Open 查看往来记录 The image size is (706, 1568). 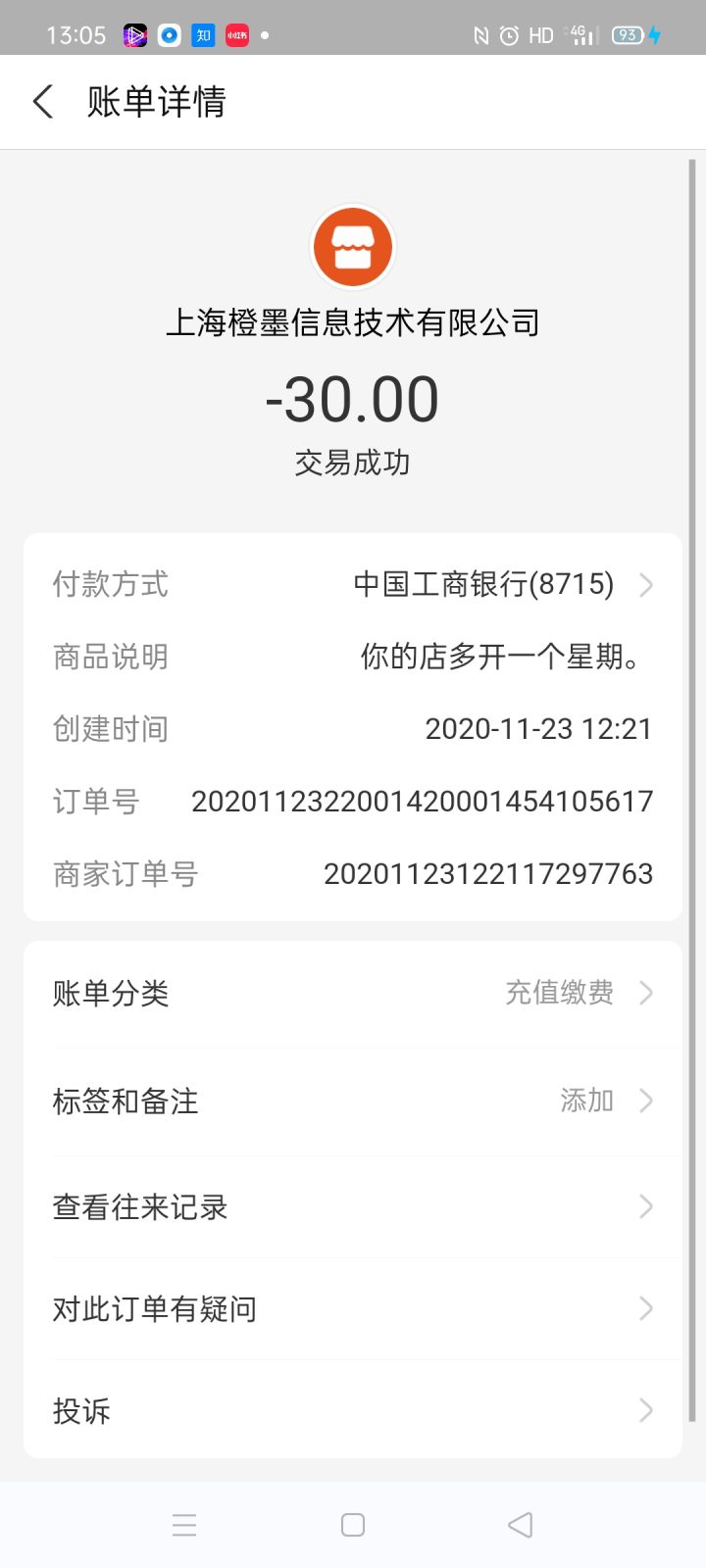(x=353, y=1206)
